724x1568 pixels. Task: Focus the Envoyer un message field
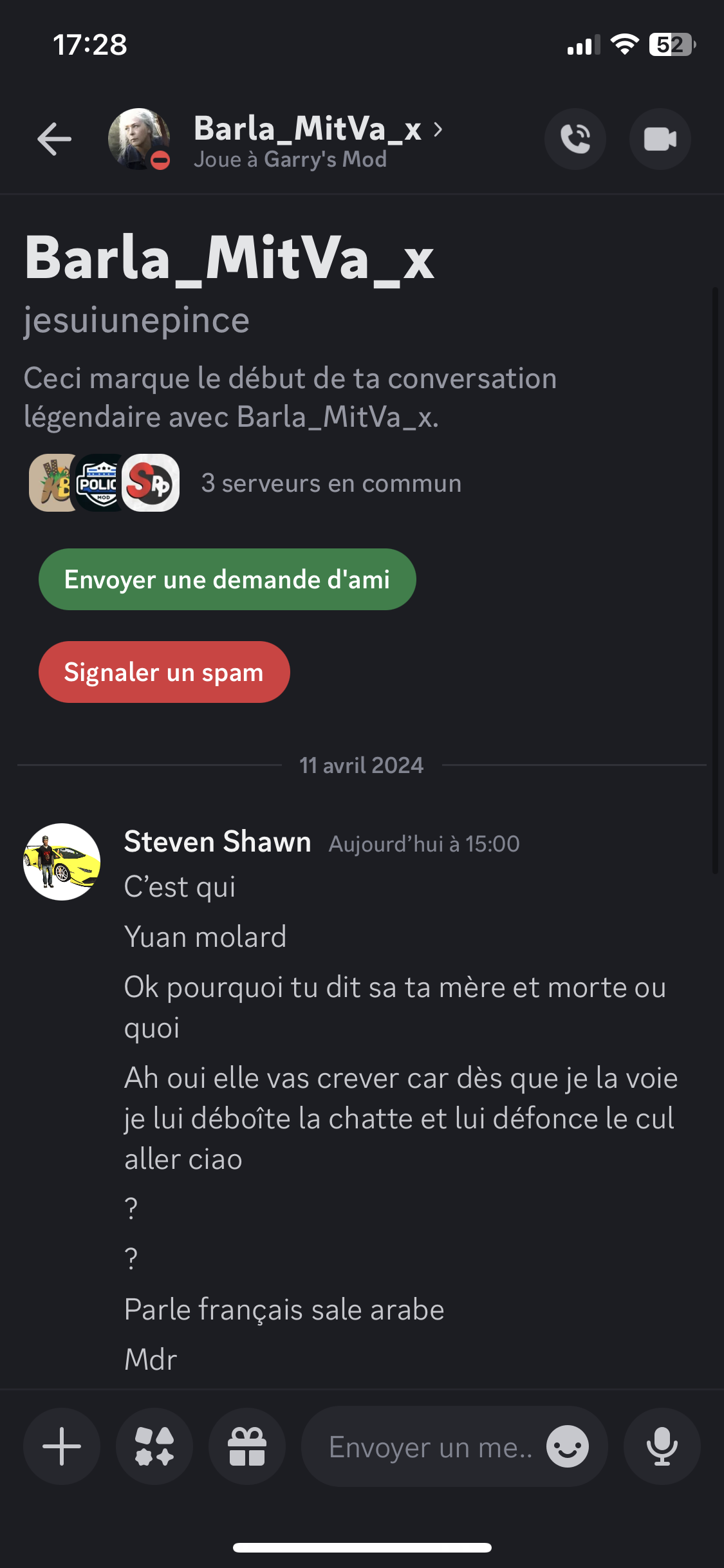coord(431,1446)
